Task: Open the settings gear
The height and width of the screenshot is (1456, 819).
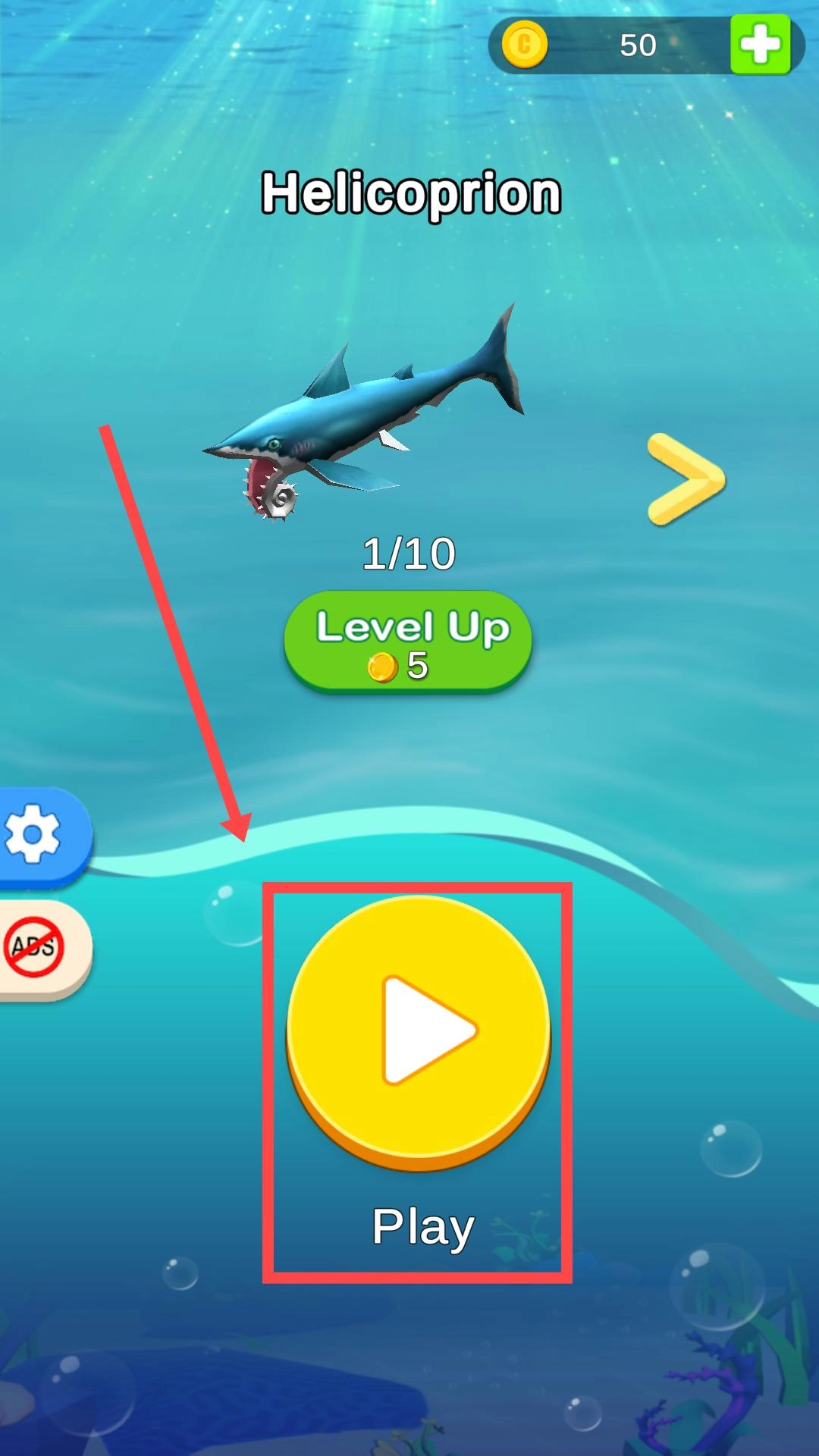Action: point(34,834)
